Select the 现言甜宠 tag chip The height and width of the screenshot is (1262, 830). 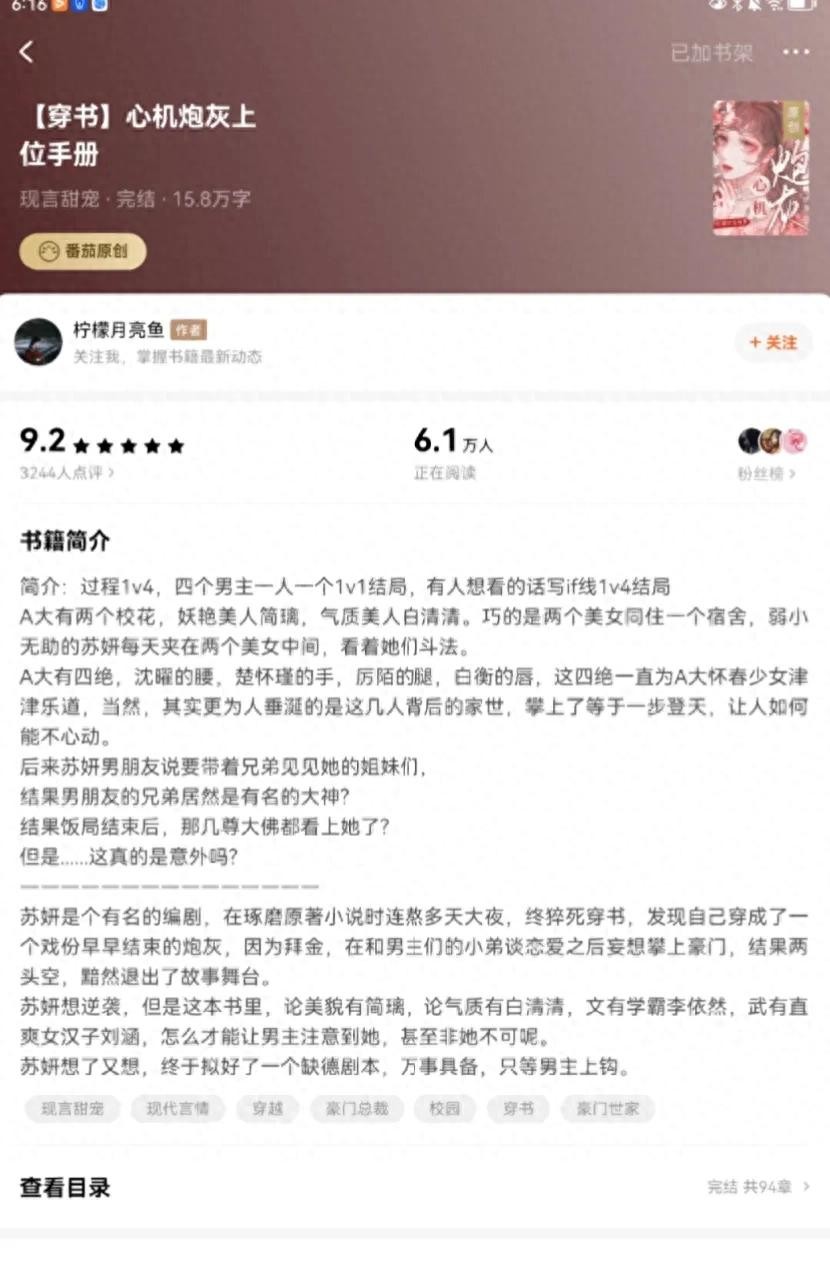point(72,1108)
